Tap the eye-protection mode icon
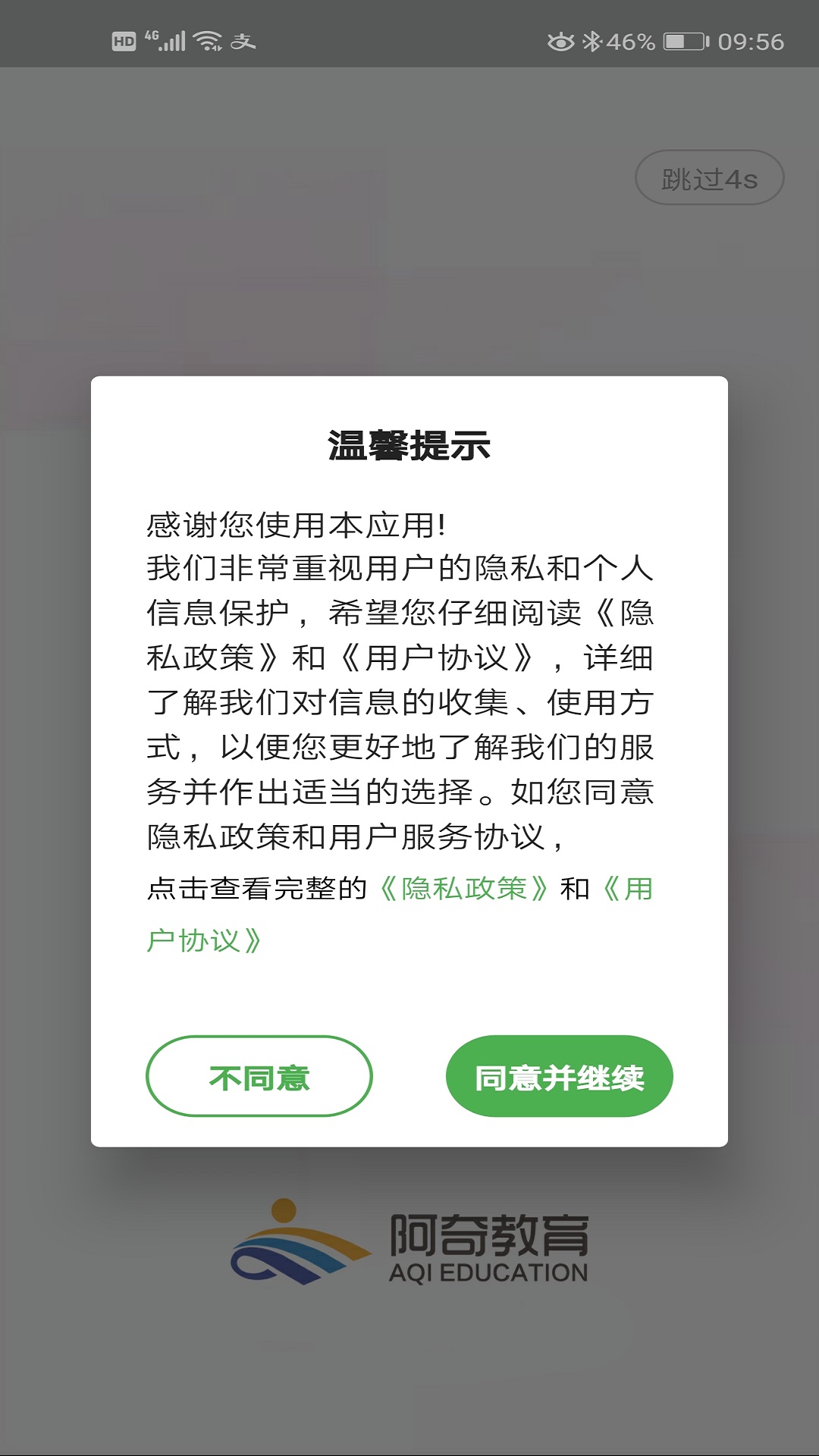The width and height of the screenshot is (819, 1456). coord(559,42)
